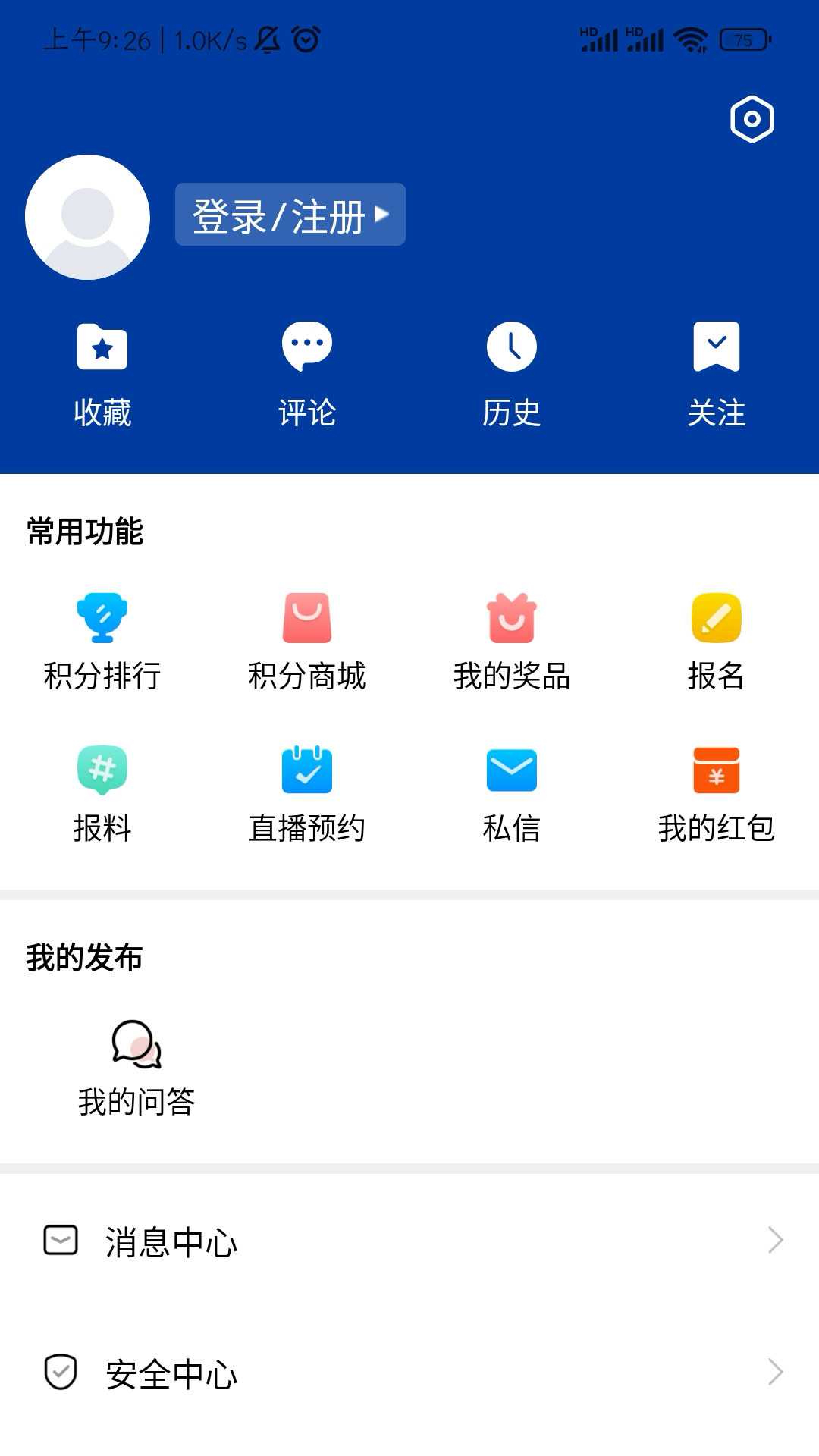View browsing 历史 history
This screenshot has height=1456, width=819.
(512, 372)
